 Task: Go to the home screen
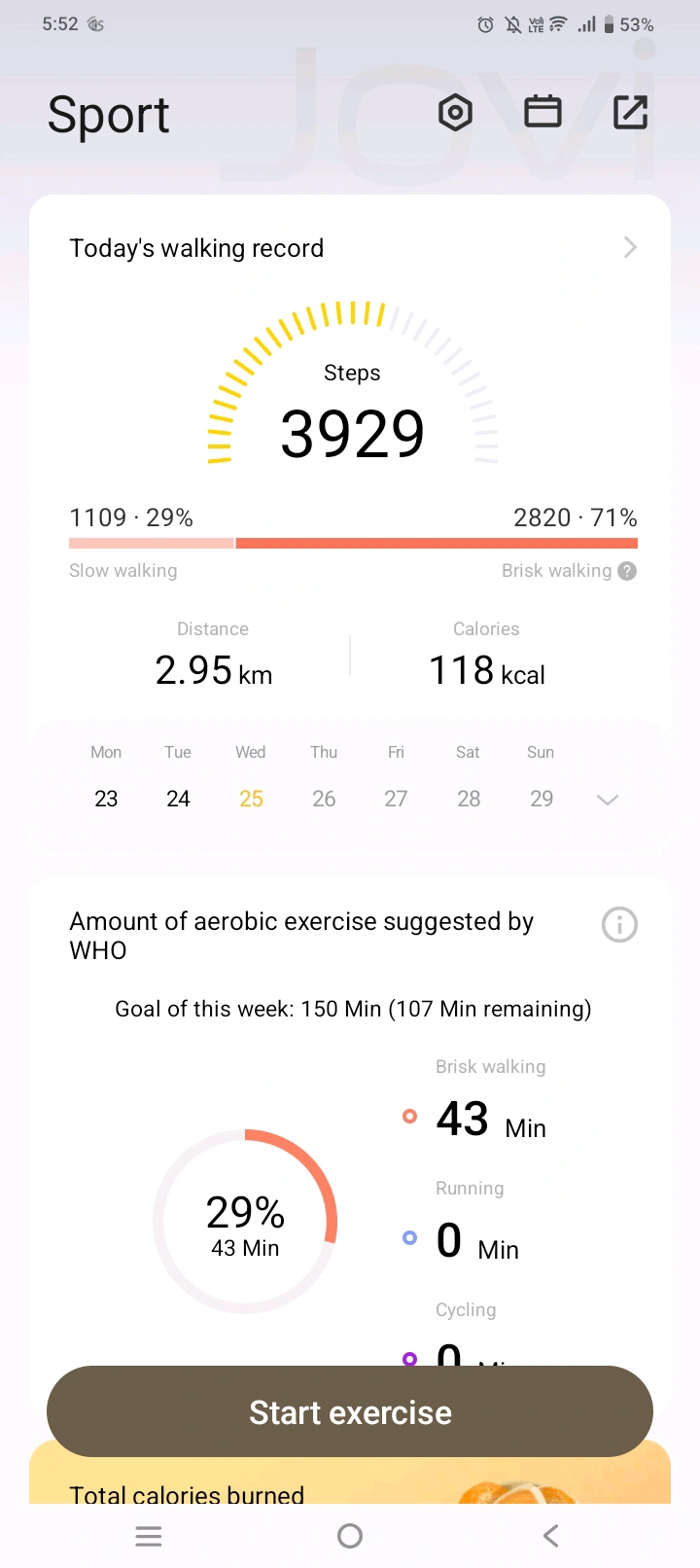coord(350,1536)
